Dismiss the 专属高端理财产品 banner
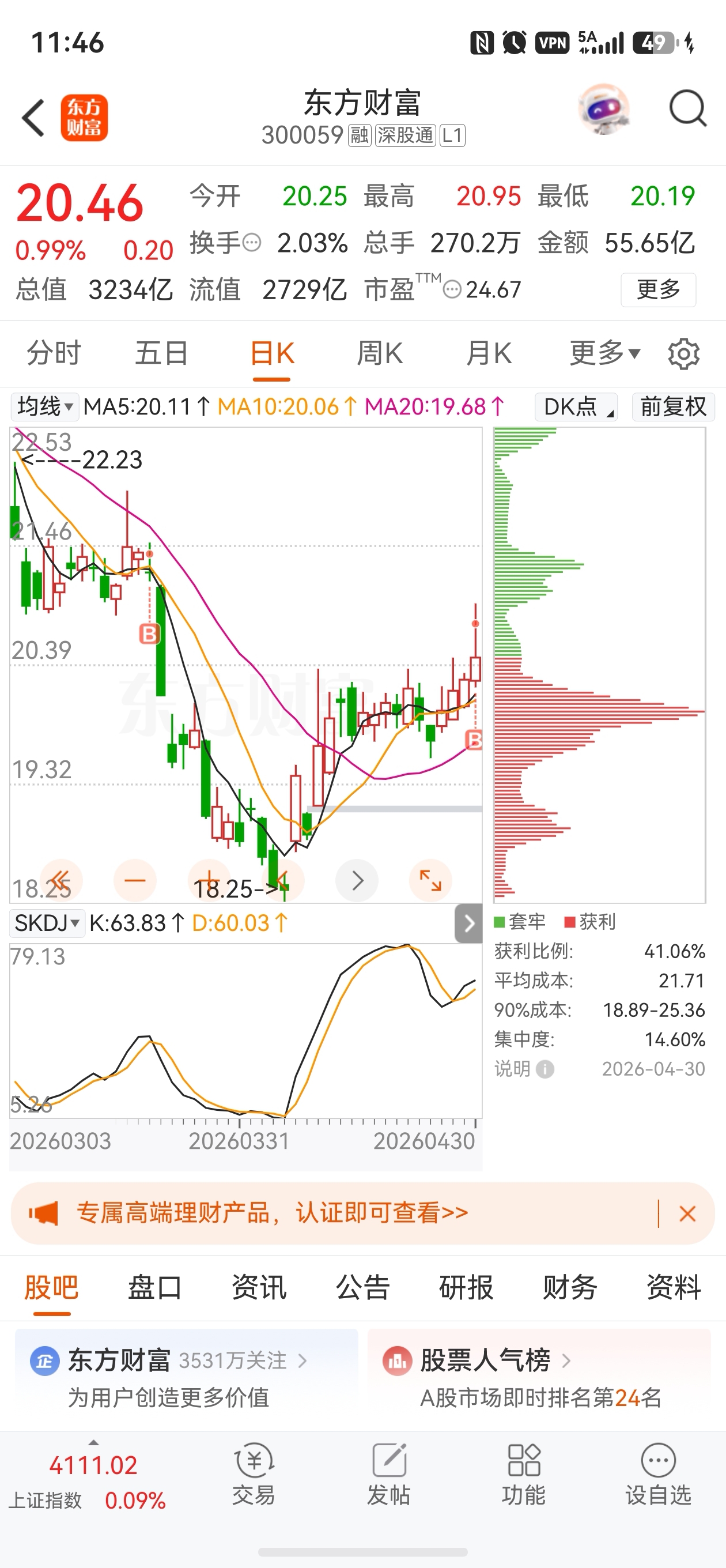The width and height of the screenshot is (726, 1568). (687, 1215)
